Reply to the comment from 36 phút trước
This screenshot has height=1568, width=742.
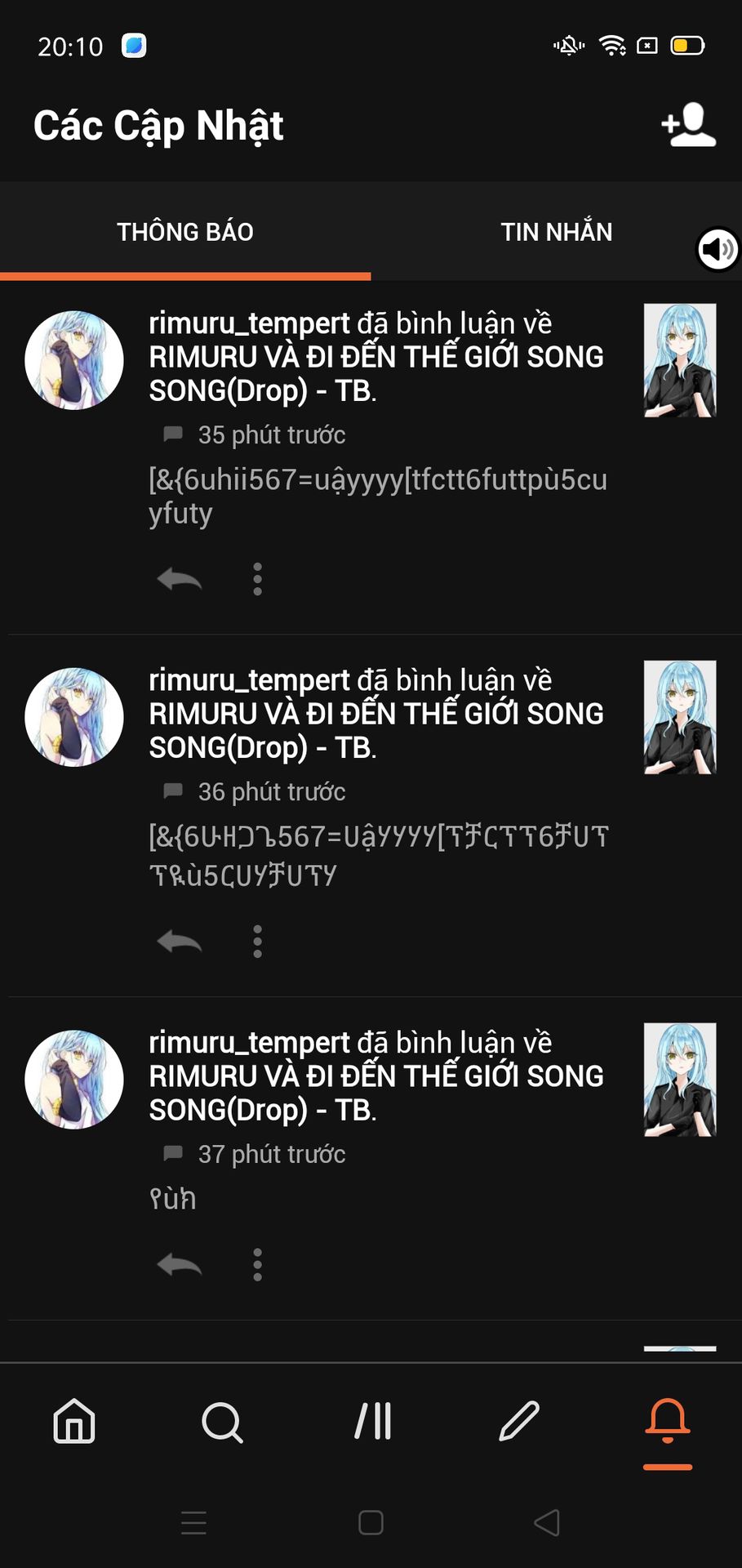[x=180, y=942]
